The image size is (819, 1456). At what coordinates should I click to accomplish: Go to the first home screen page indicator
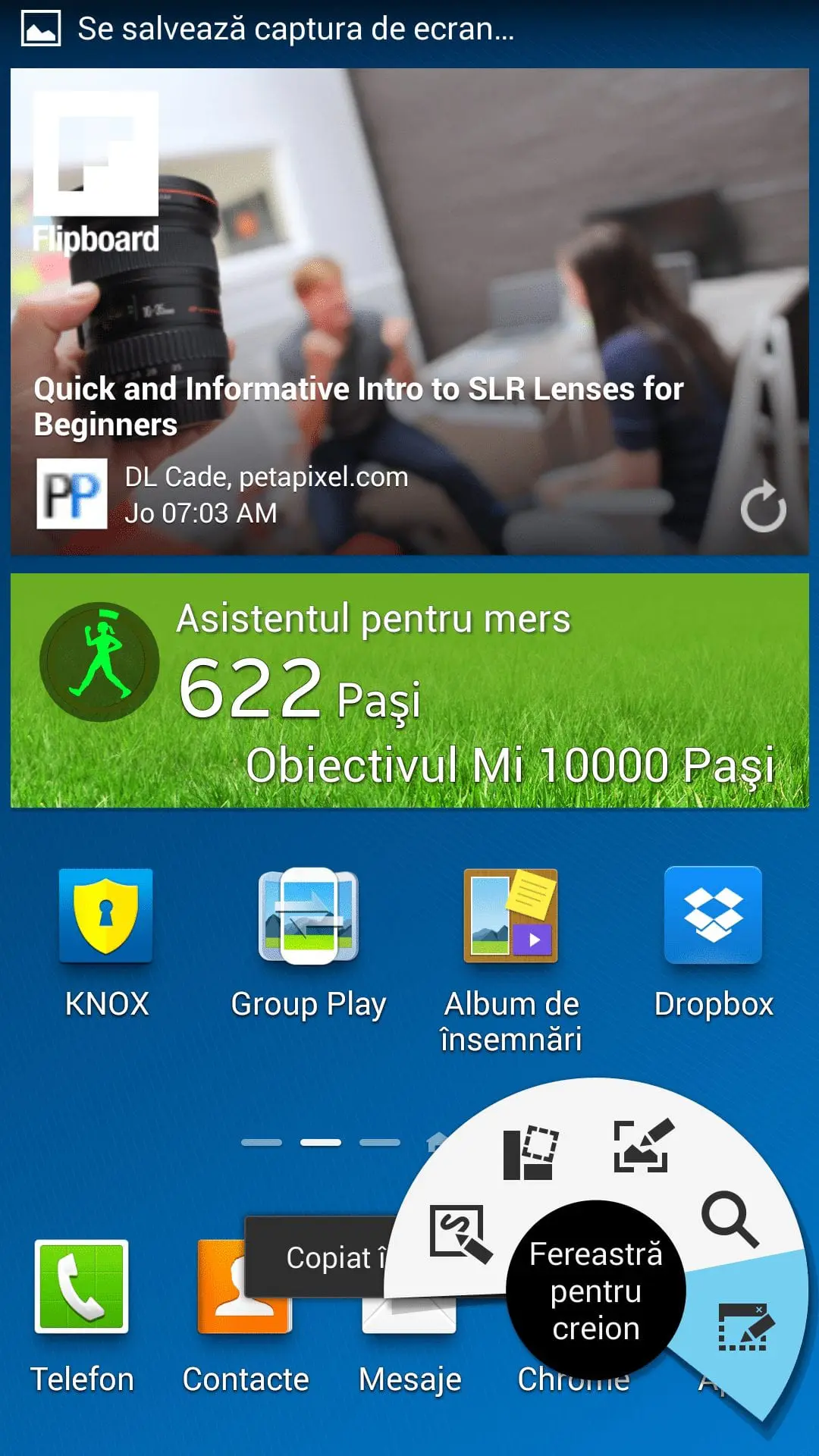[262, 1142]
